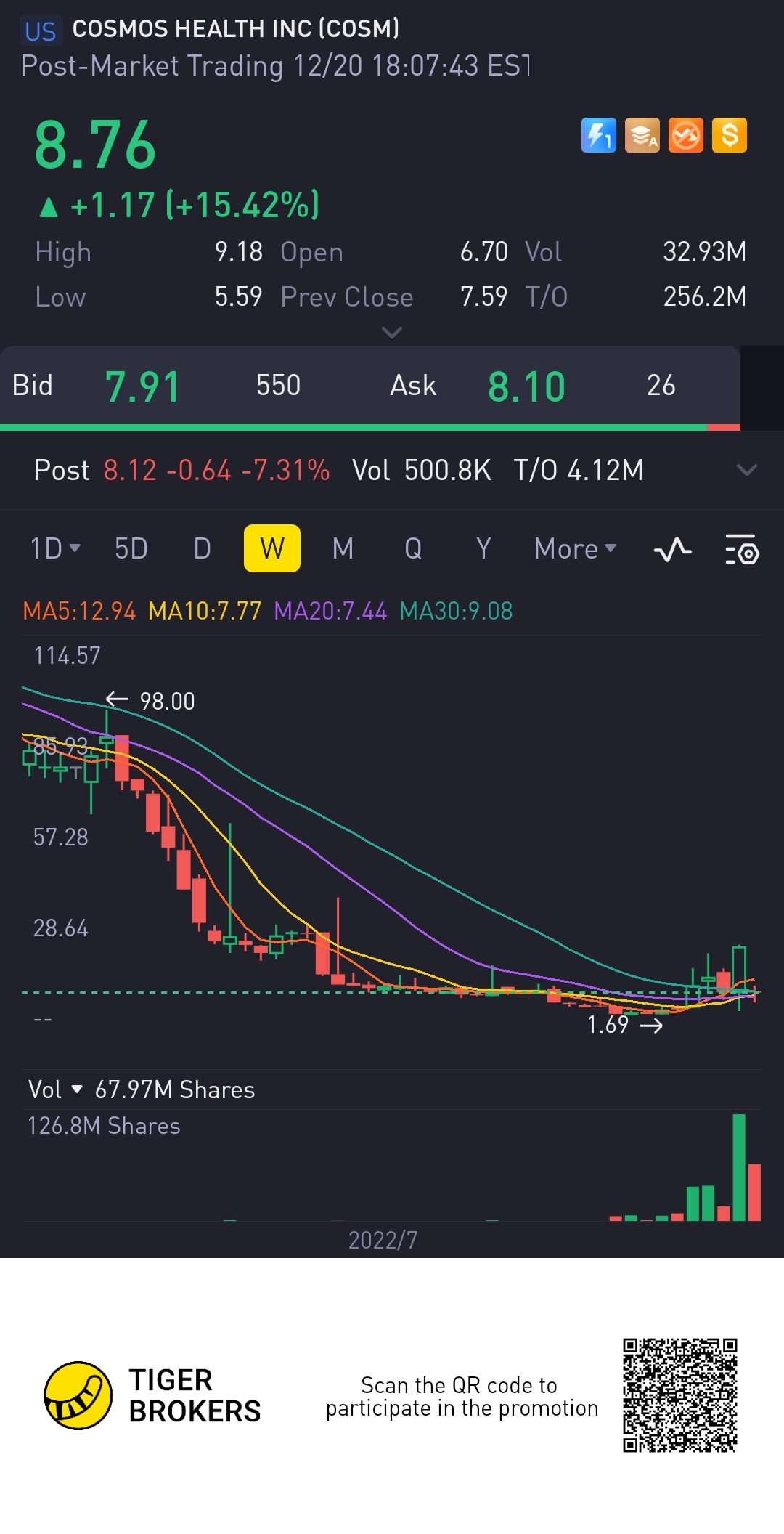Expand the quote details chevron under Prev Close

(392, 333)
